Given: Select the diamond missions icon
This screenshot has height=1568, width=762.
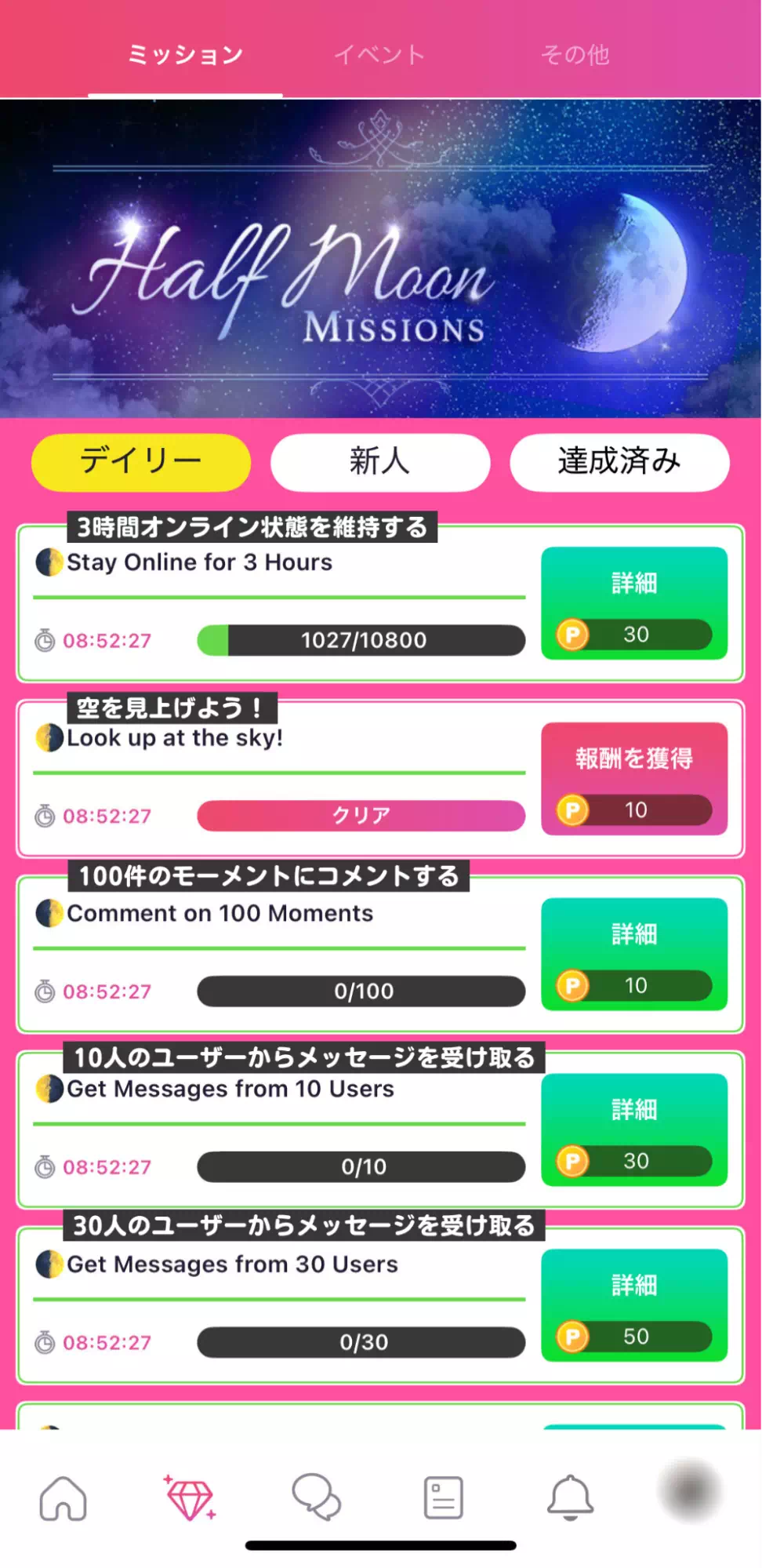Looking at the screenshot, I should pos(188,1497).
